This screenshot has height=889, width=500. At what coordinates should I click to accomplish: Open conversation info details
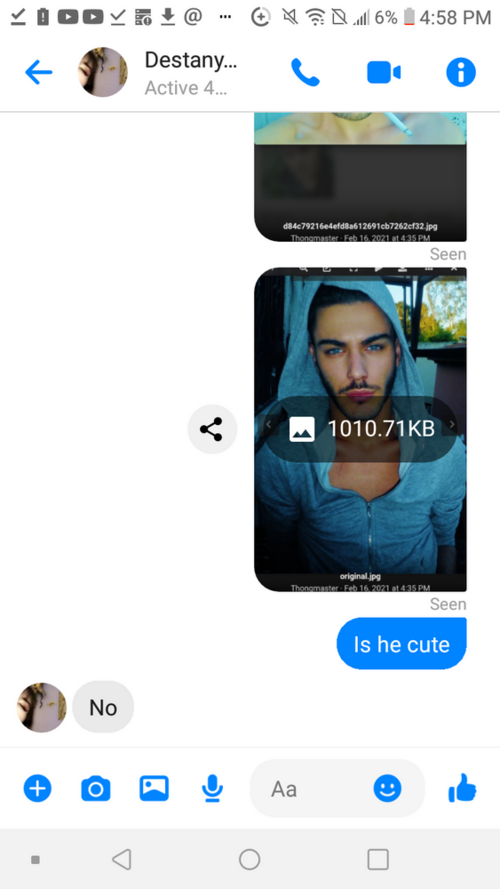461,73
